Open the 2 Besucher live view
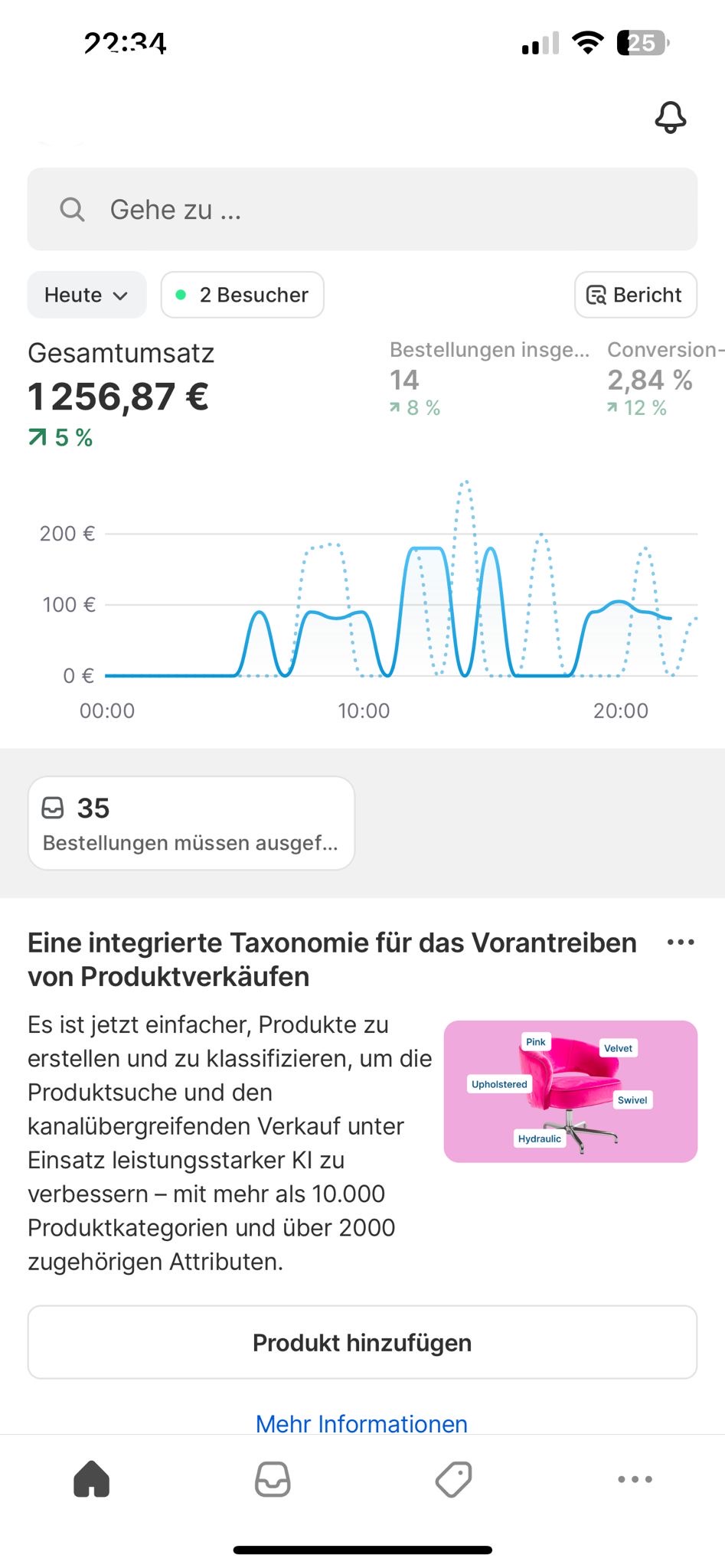 (242, 295)
